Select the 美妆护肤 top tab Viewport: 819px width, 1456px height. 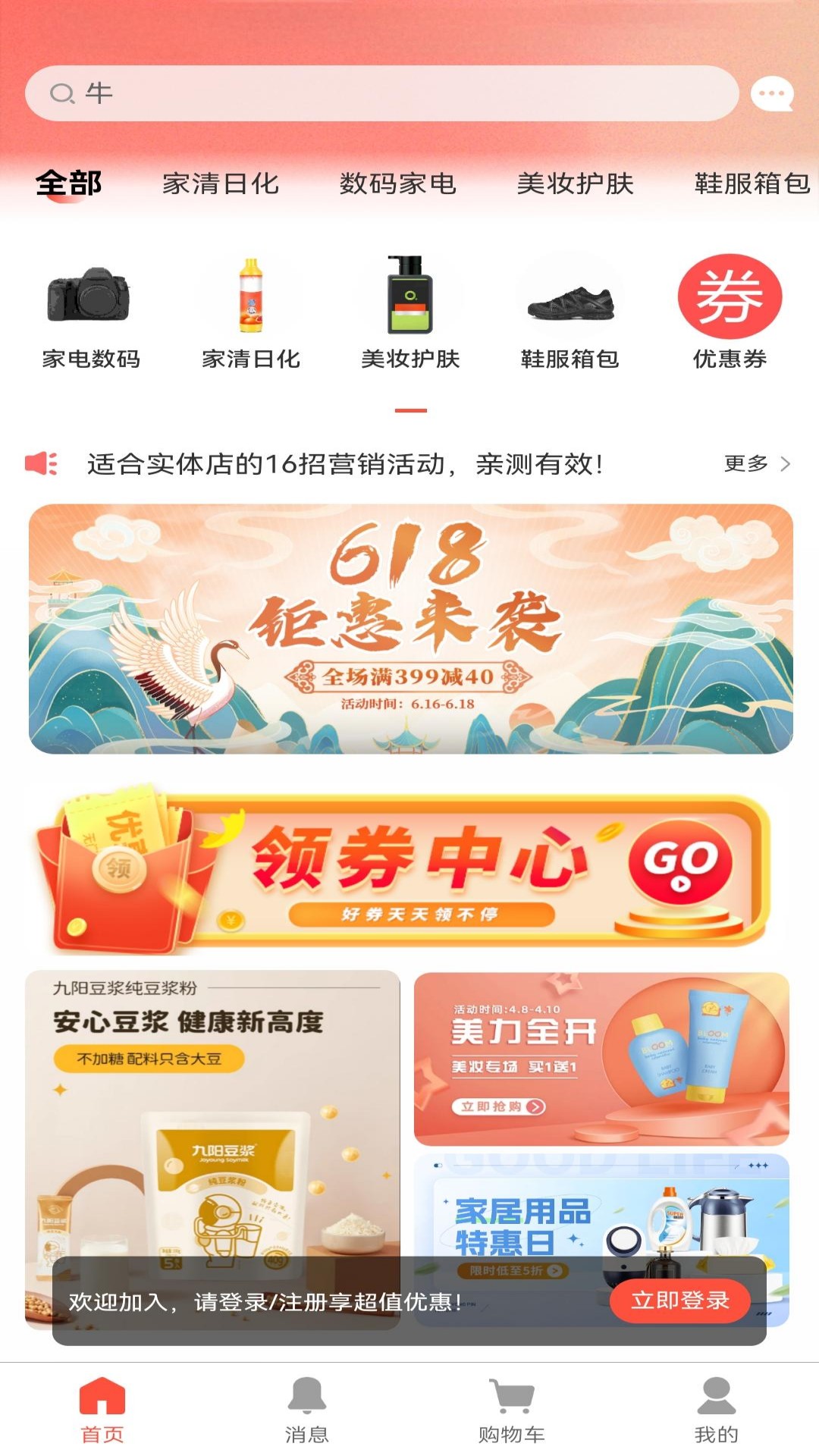[575, 184]
